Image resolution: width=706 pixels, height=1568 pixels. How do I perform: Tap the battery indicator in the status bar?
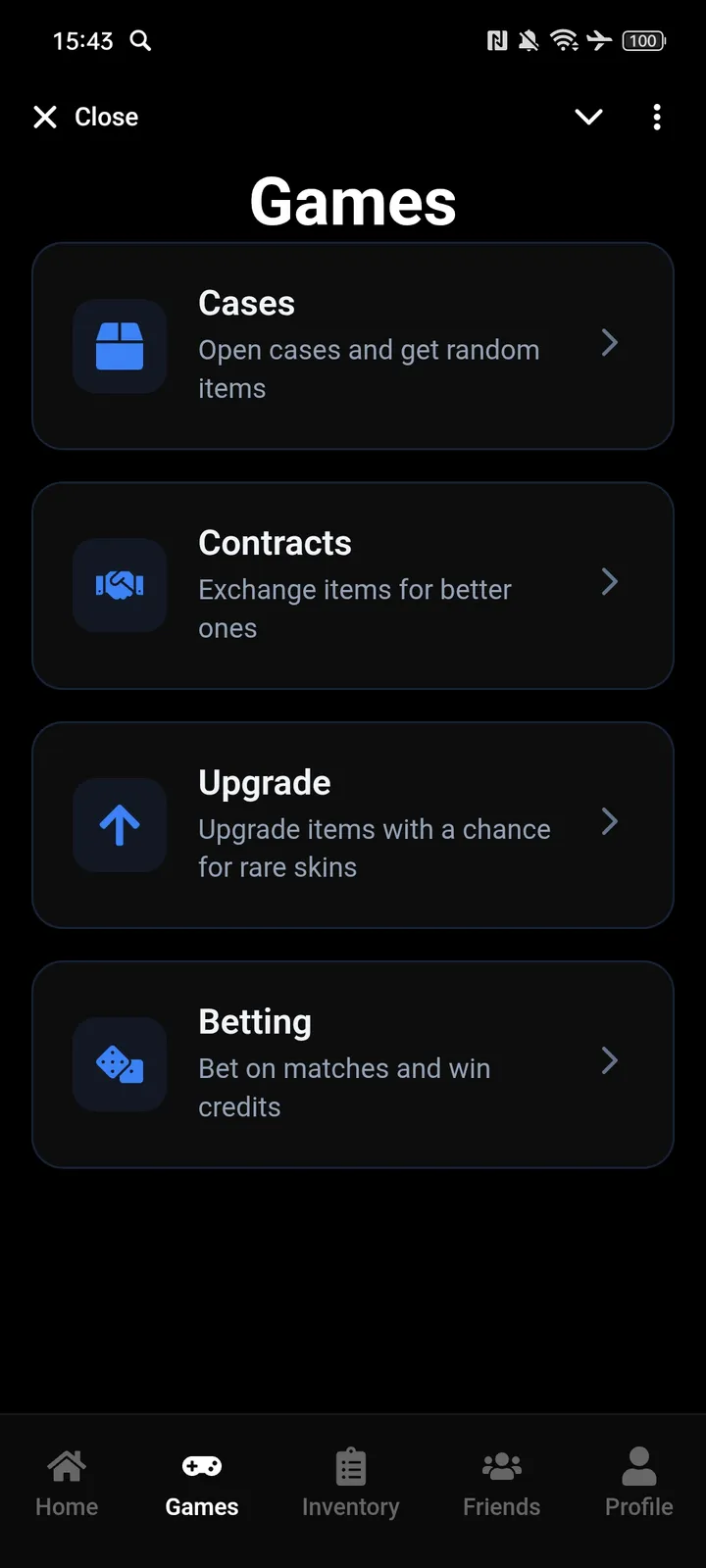click(644, 41)
